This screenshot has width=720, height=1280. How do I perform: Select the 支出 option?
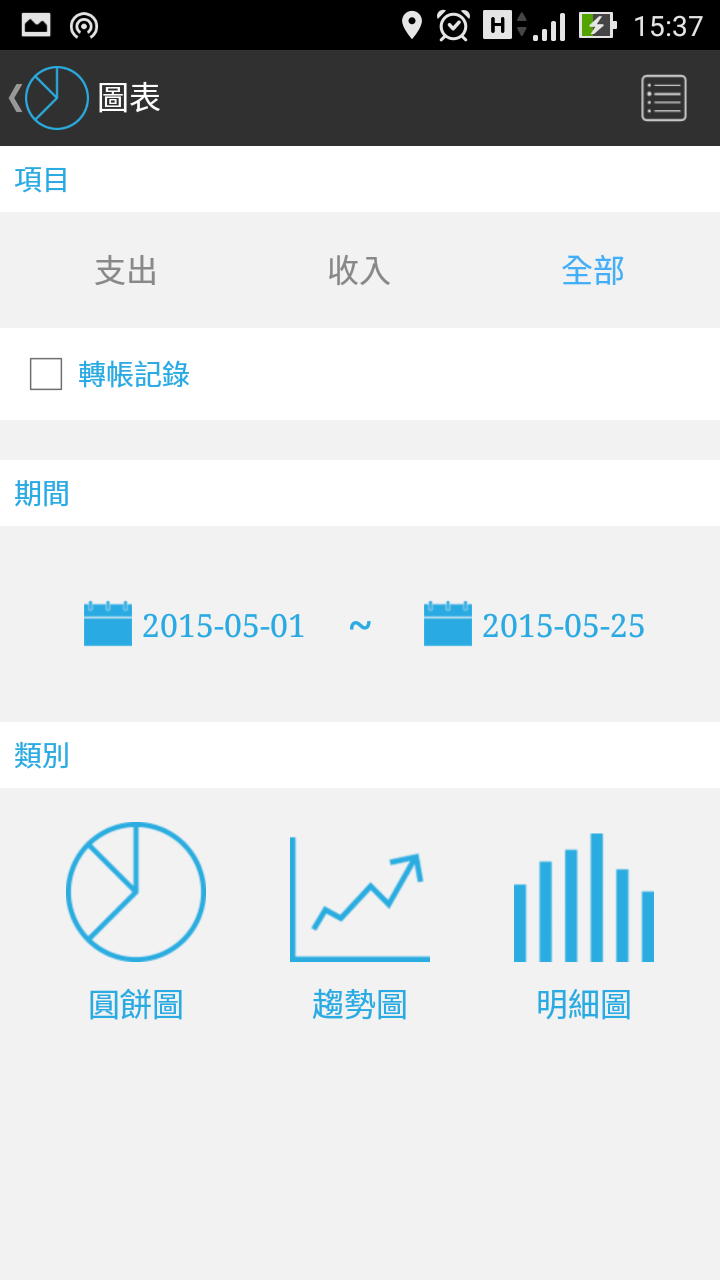[x=127, y=271]
